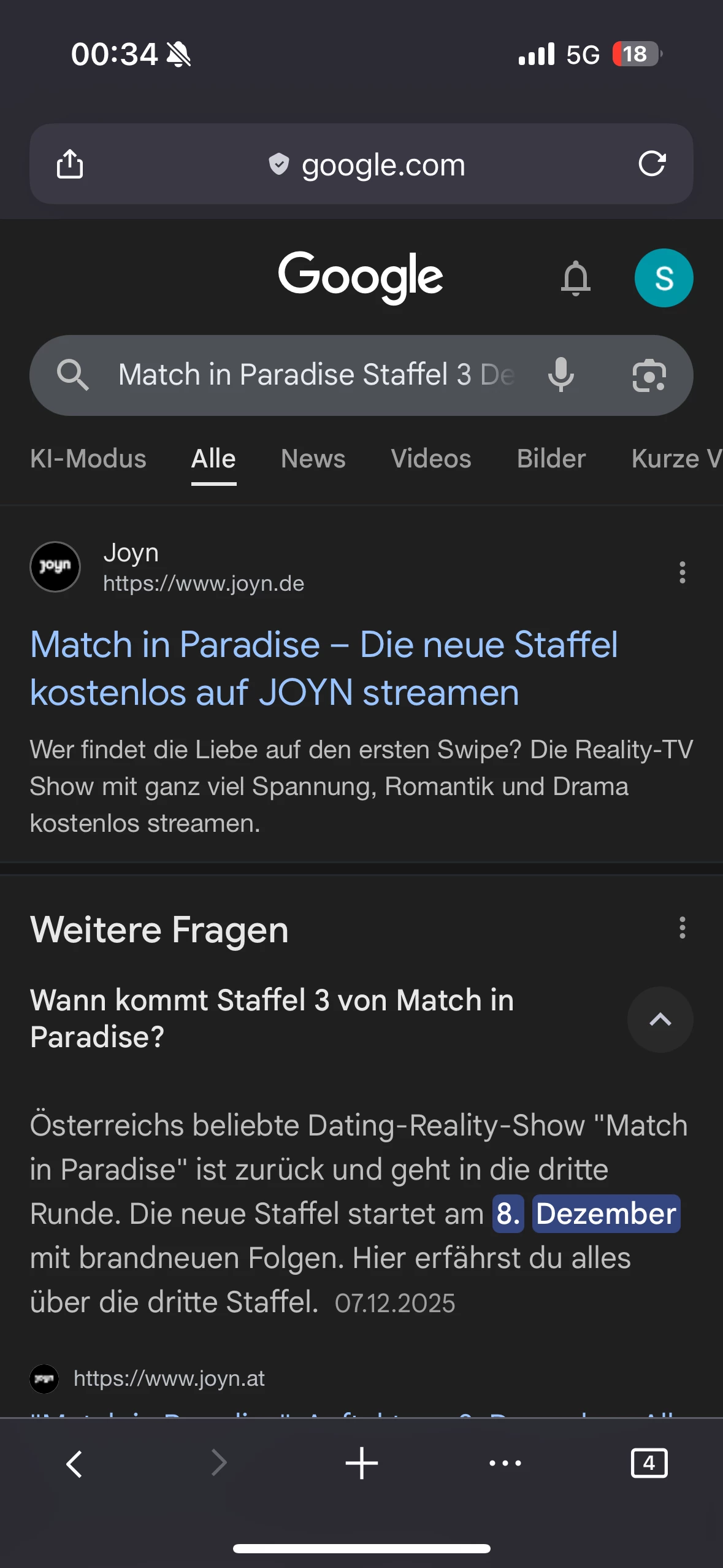Viewport: 723px width, 1568px height.
Task: Show Bilder results
Action: 551,459
